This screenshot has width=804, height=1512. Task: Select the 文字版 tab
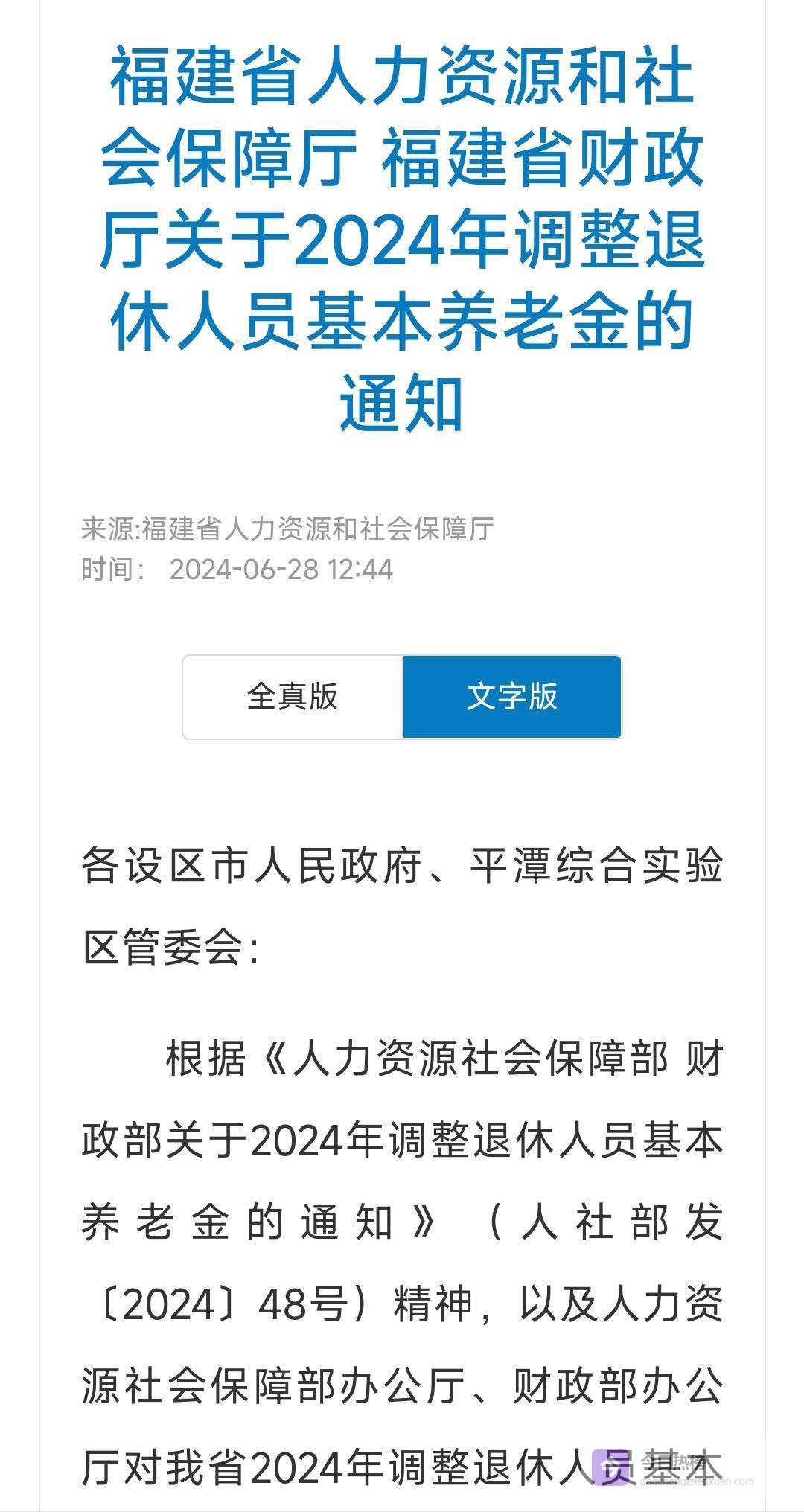511,697
